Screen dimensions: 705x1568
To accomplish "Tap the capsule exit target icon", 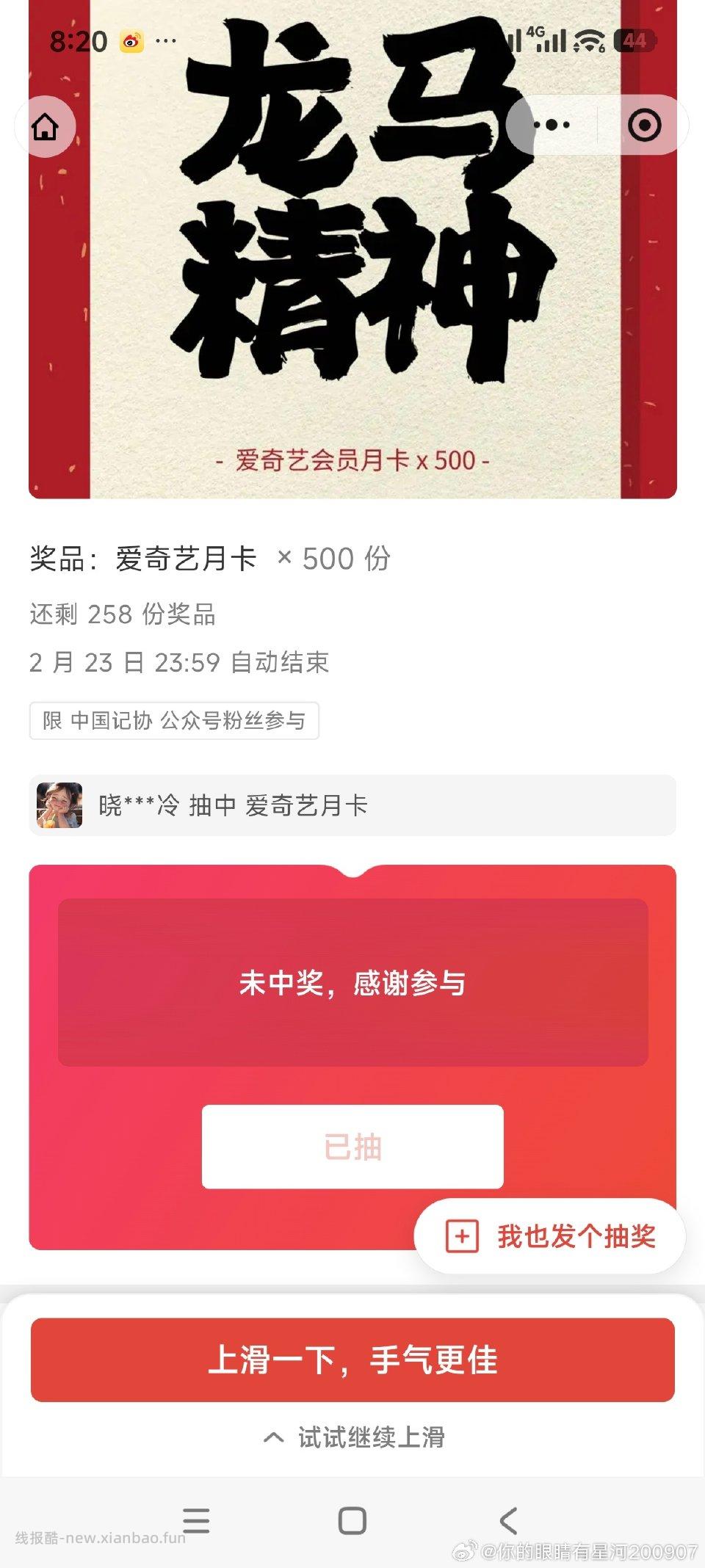I will 645,125.
